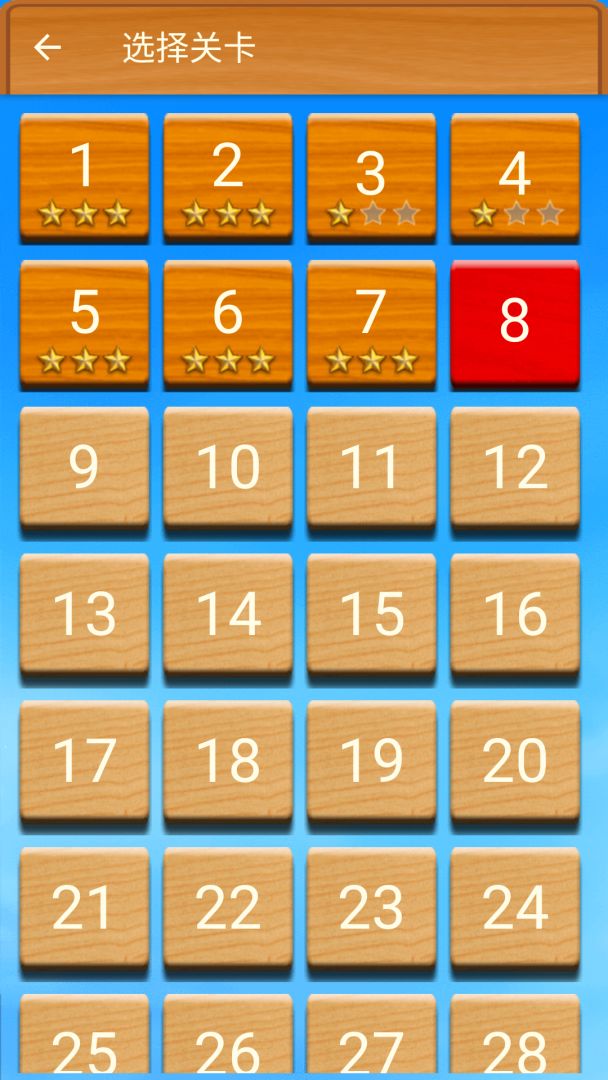The height and width of the screenshot is (1080, 608).
Task: Open level 14
Action: (228, 614)
